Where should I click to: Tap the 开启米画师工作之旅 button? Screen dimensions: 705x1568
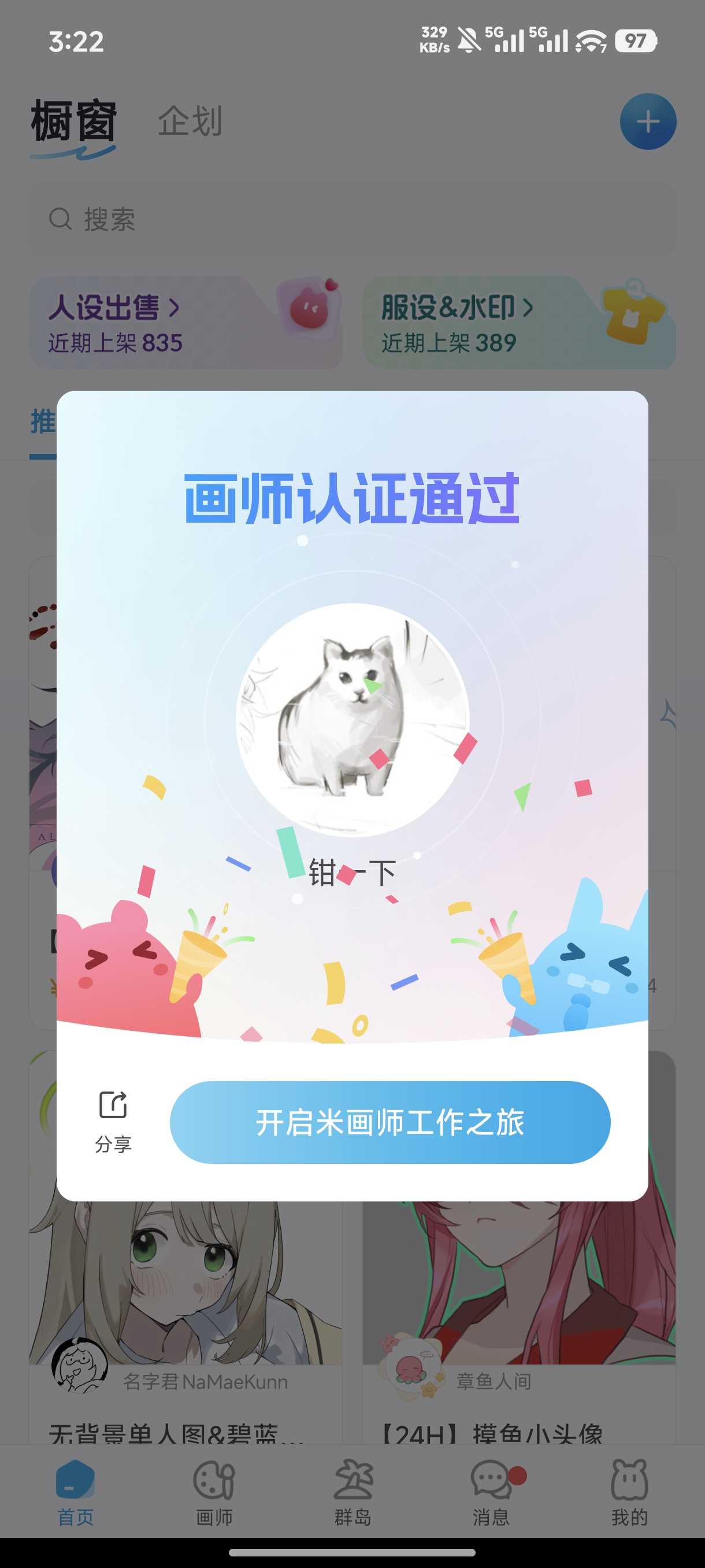tap(389, 1122)
